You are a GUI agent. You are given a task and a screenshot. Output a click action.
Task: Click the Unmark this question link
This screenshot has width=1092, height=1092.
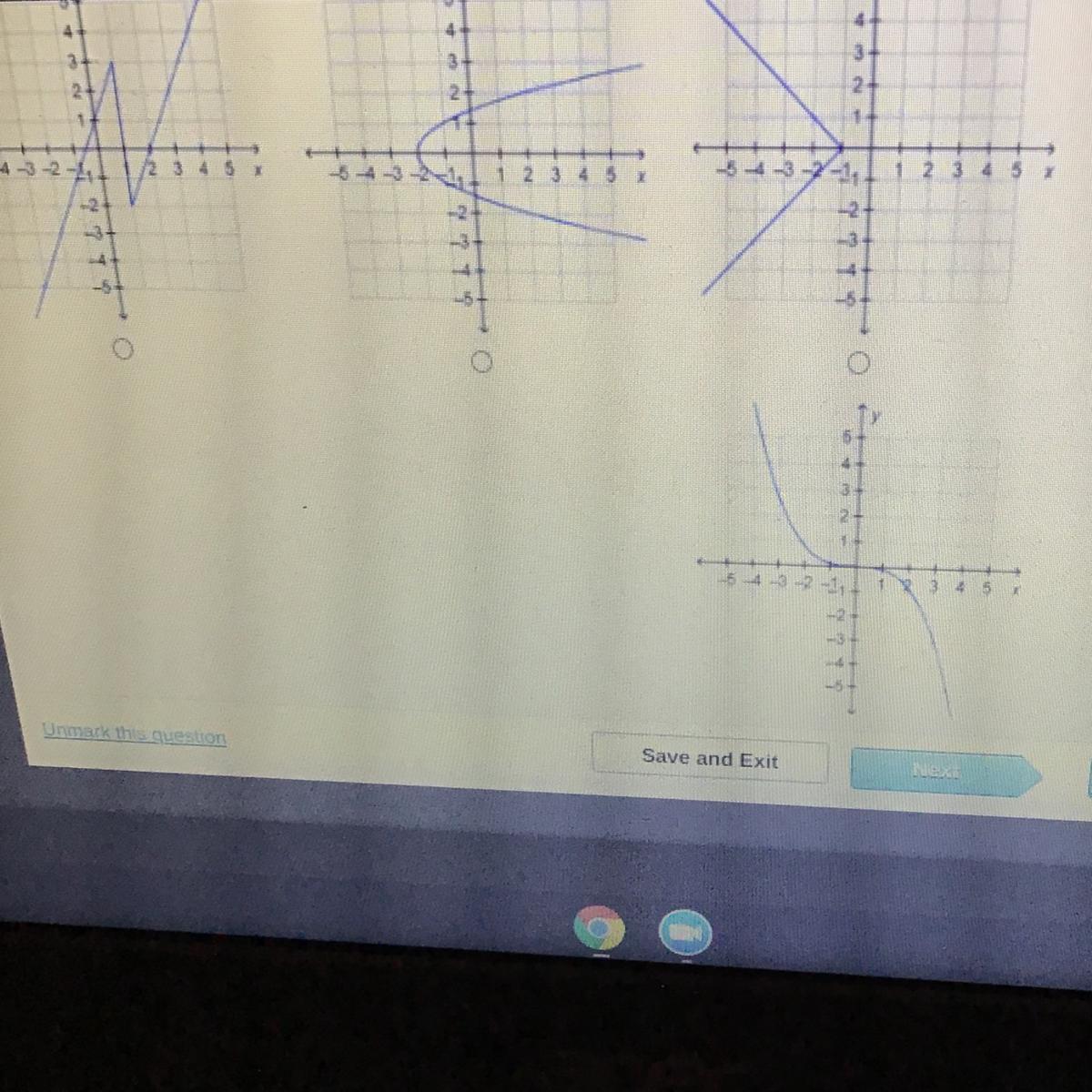[135, 735]
